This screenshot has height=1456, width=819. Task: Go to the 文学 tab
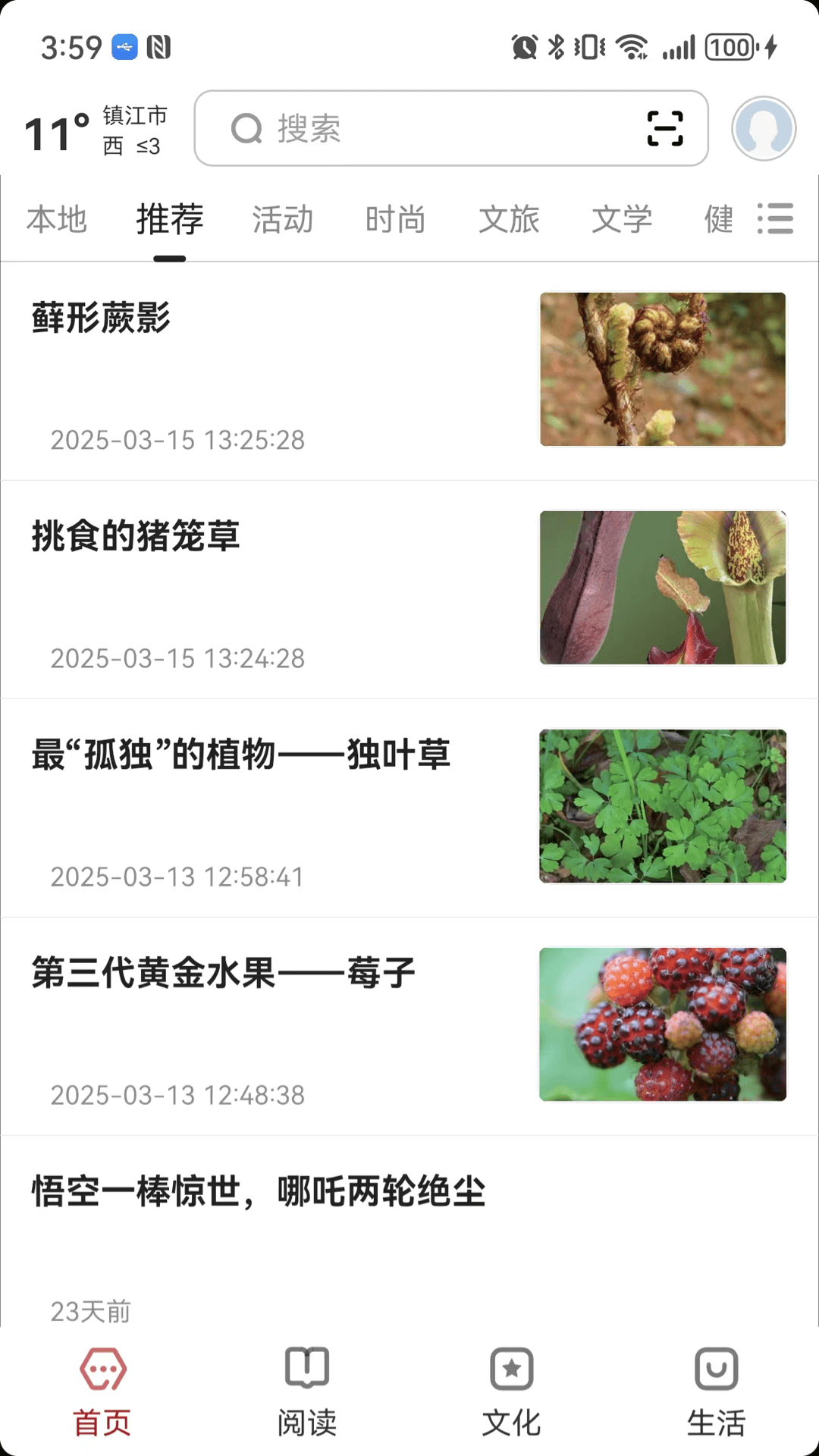pyautogui.click(x=622, y=220)
